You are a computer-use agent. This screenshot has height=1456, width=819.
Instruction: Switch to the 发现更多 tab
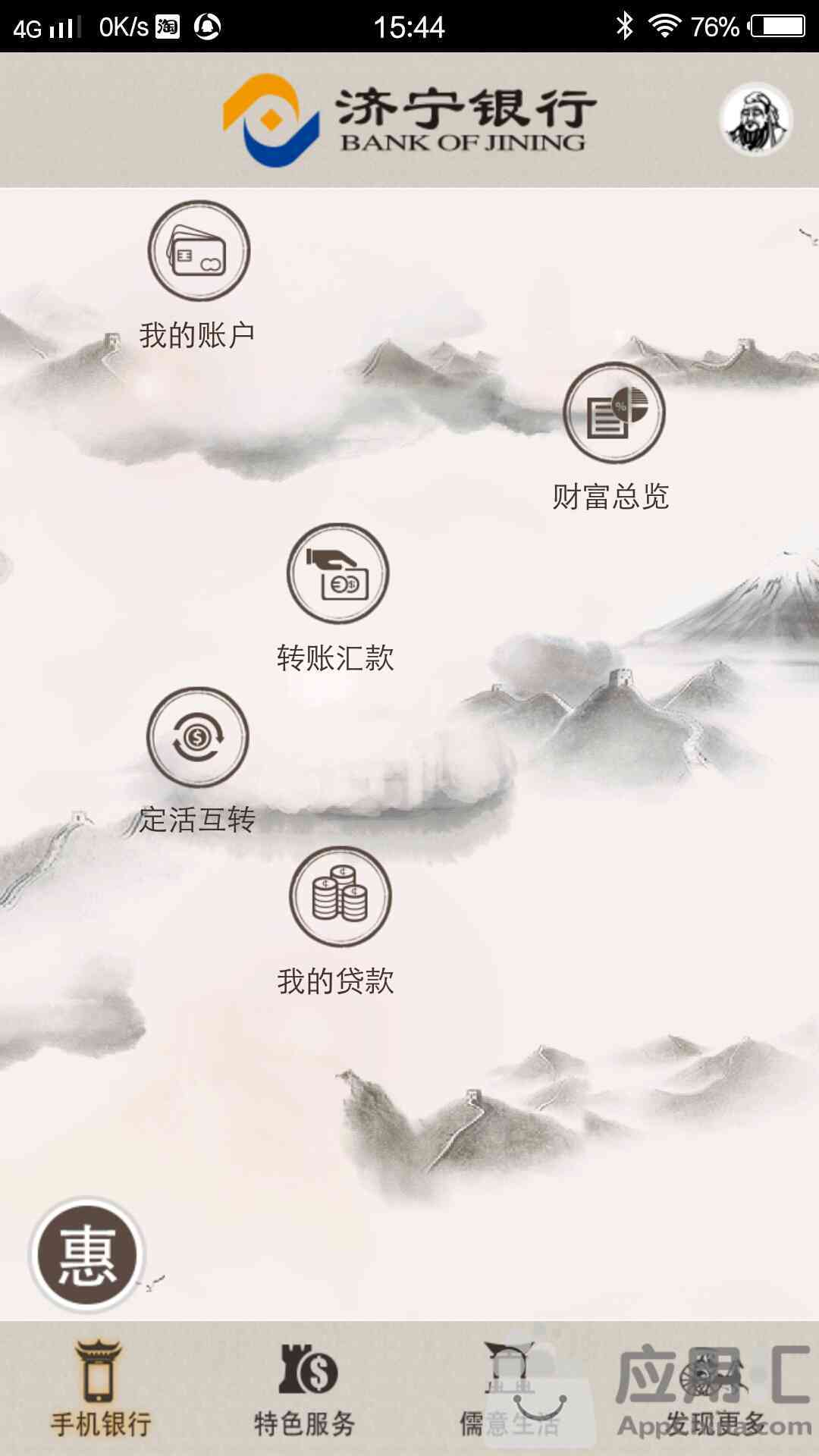714,1389
